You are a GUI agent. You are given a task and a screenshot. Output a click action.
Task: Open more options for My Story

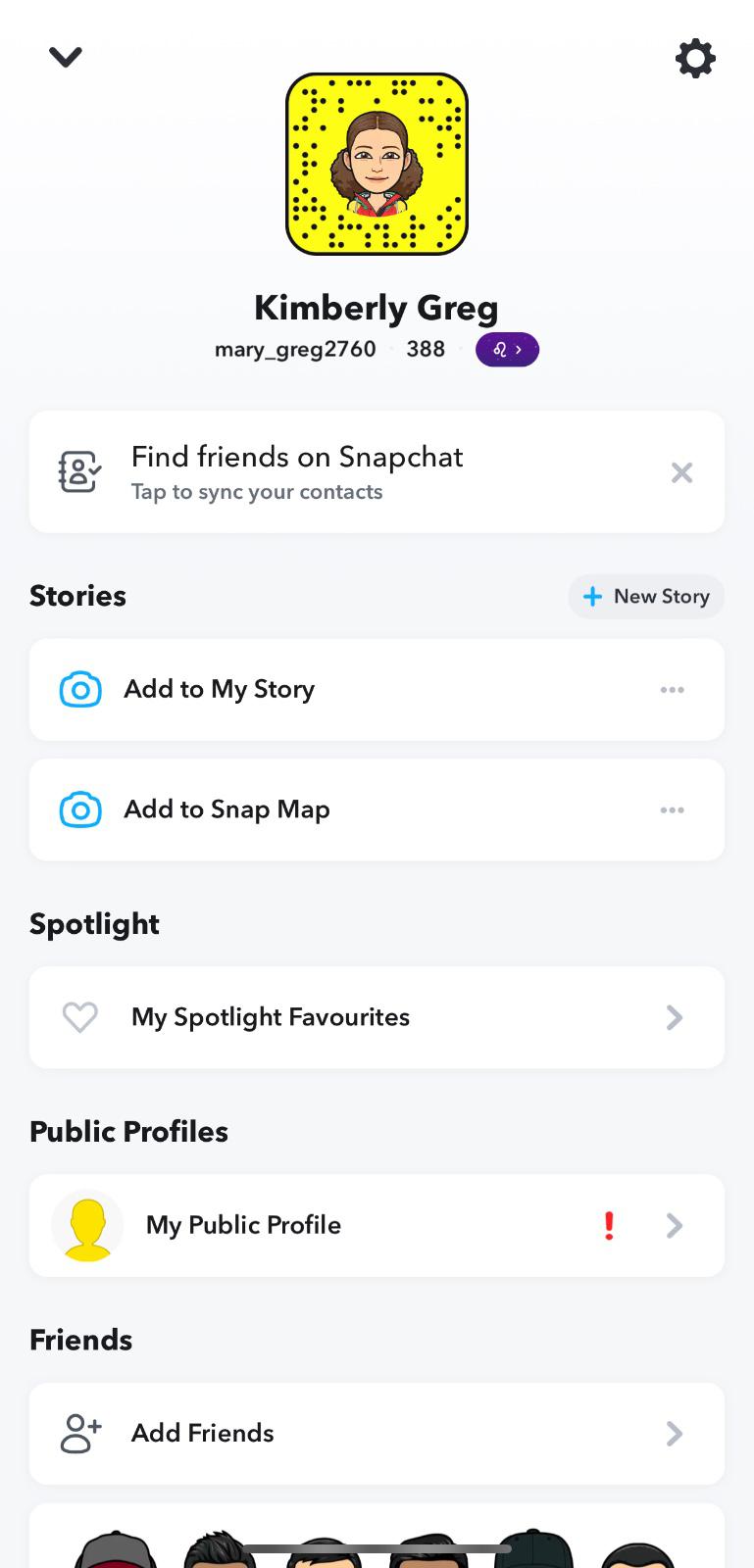(673, 690)
